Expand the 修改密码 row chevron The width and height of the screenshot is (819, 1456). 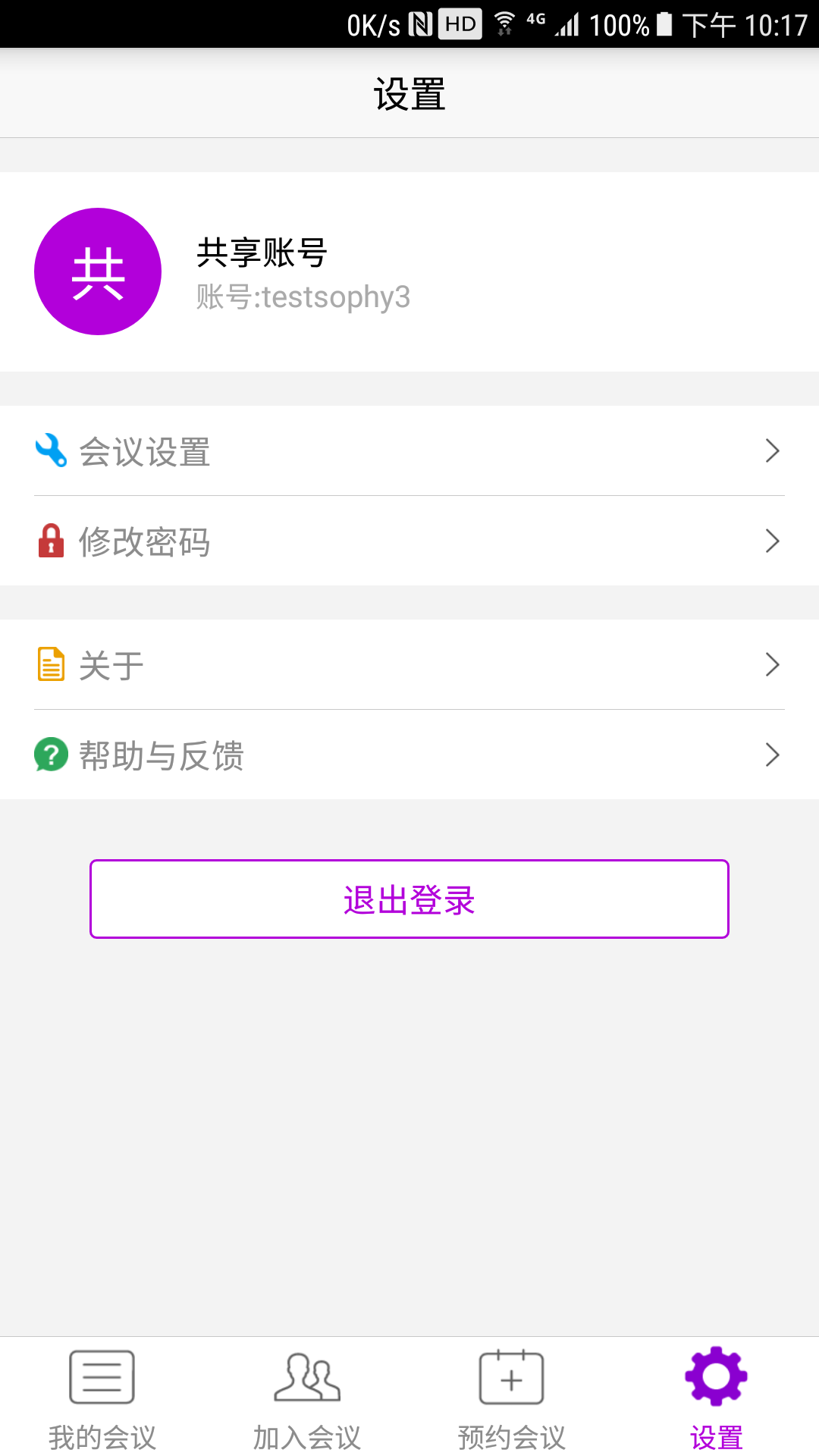[772, 541]
